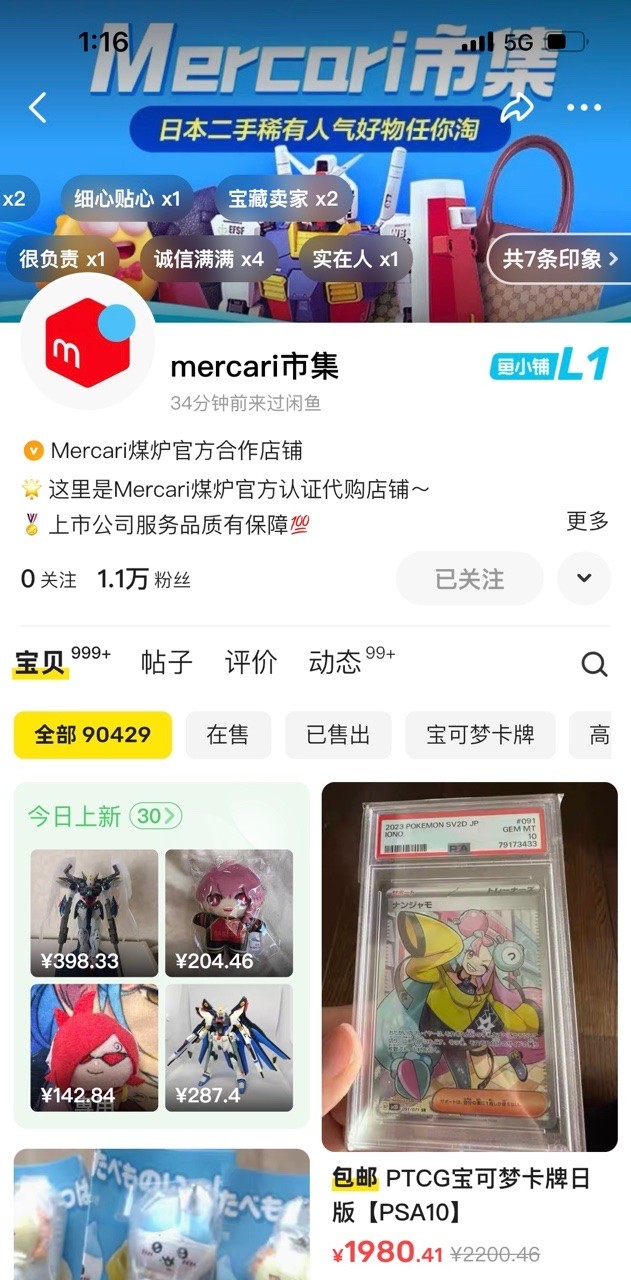This screenshot has width=631, height=1280.
Task: Open the three-dot overflow menu
Action: tap(584, 107)
